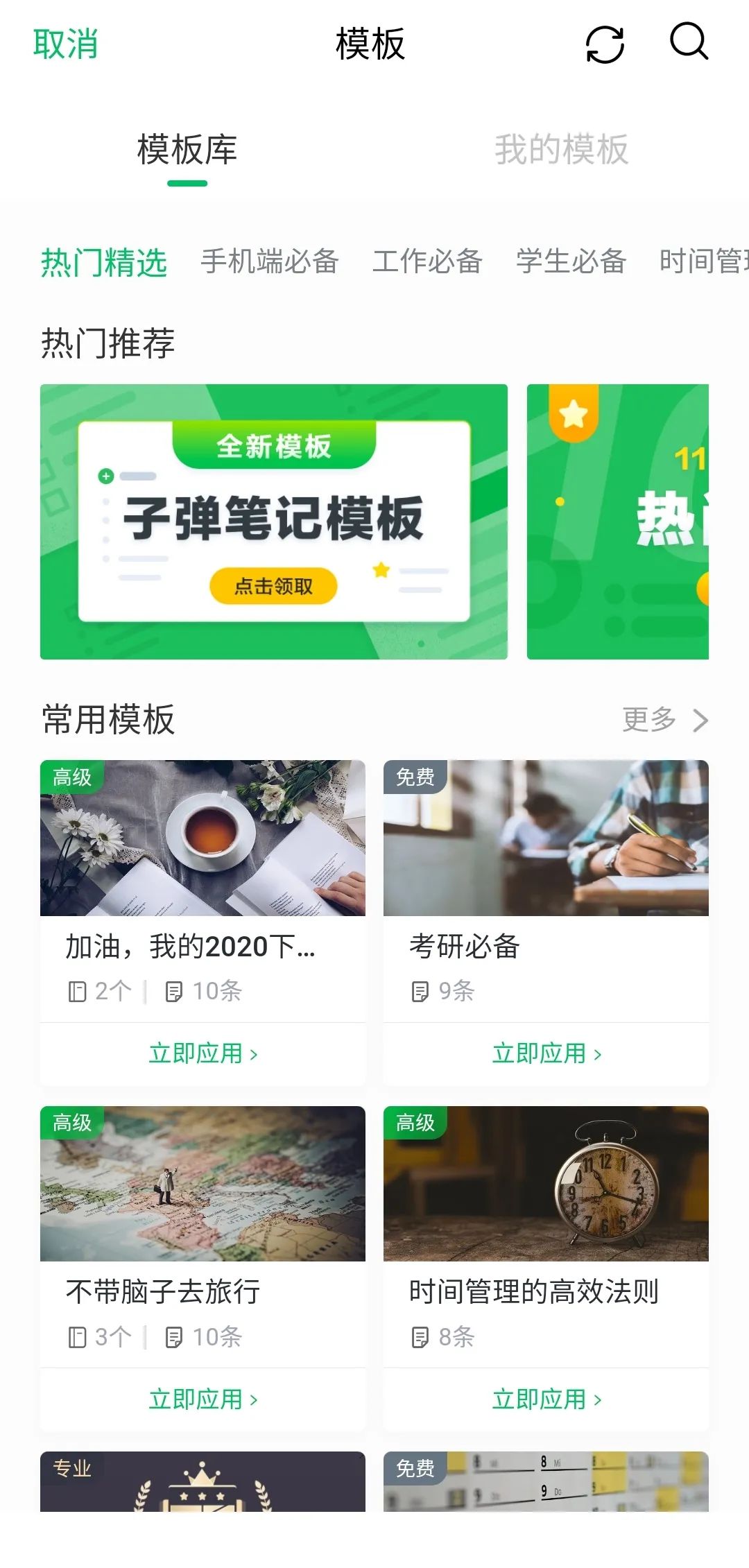The height and width of the screenshot is (1568, 749).
Task: Apply the 加油，我的2020下… template
Action: tap(203, 1053)
